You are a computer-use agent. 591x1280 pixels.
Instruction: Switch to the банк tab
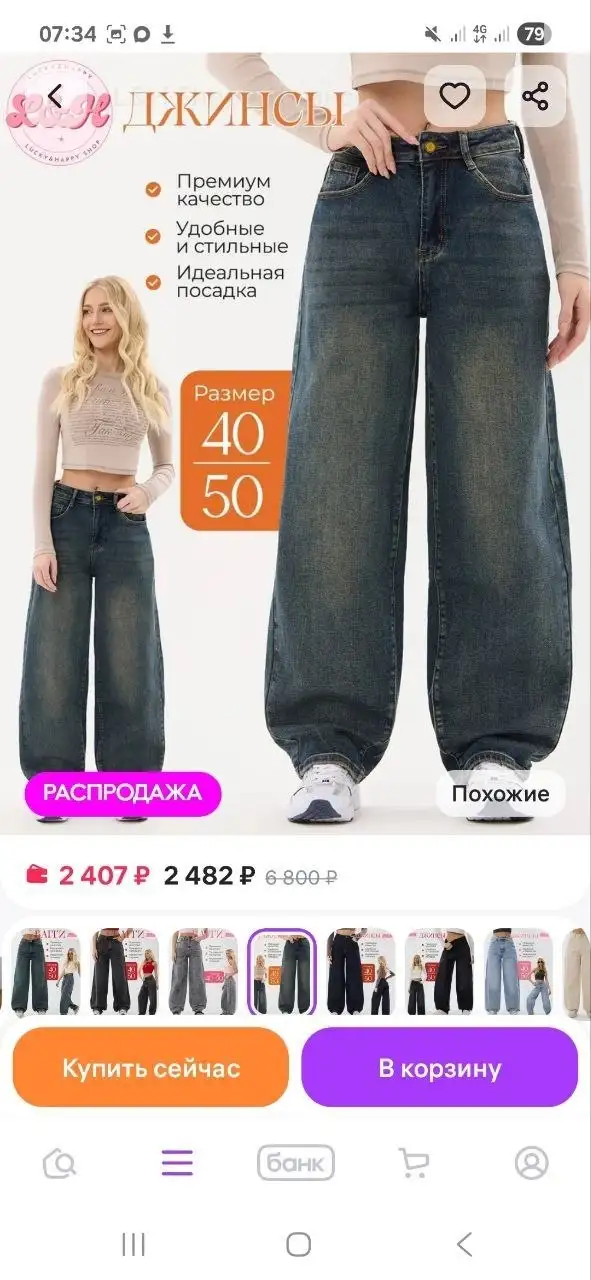[x=296, y=1163]
